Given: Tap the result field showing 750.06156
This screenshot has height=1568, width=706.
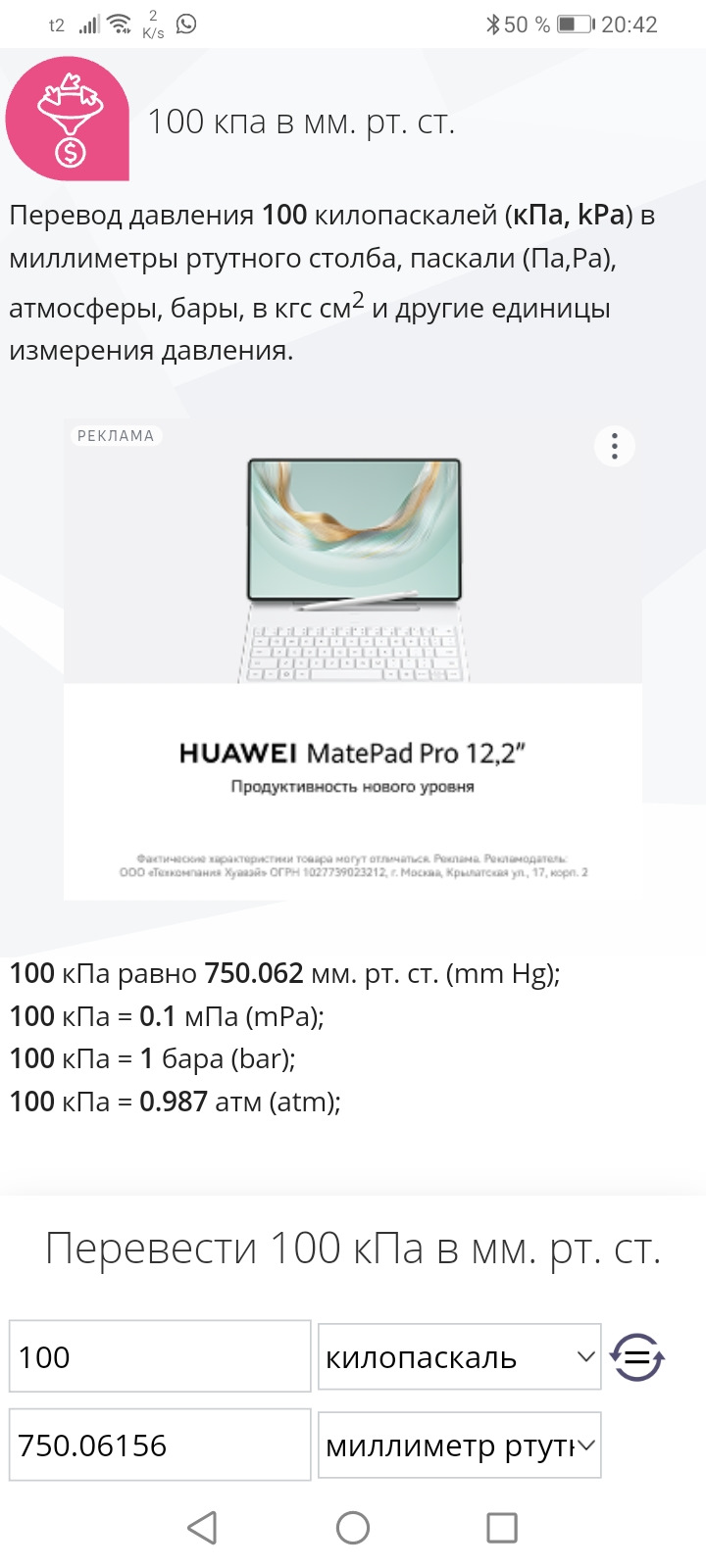Looking at the screenshot, I should (x=160, y=1445).
